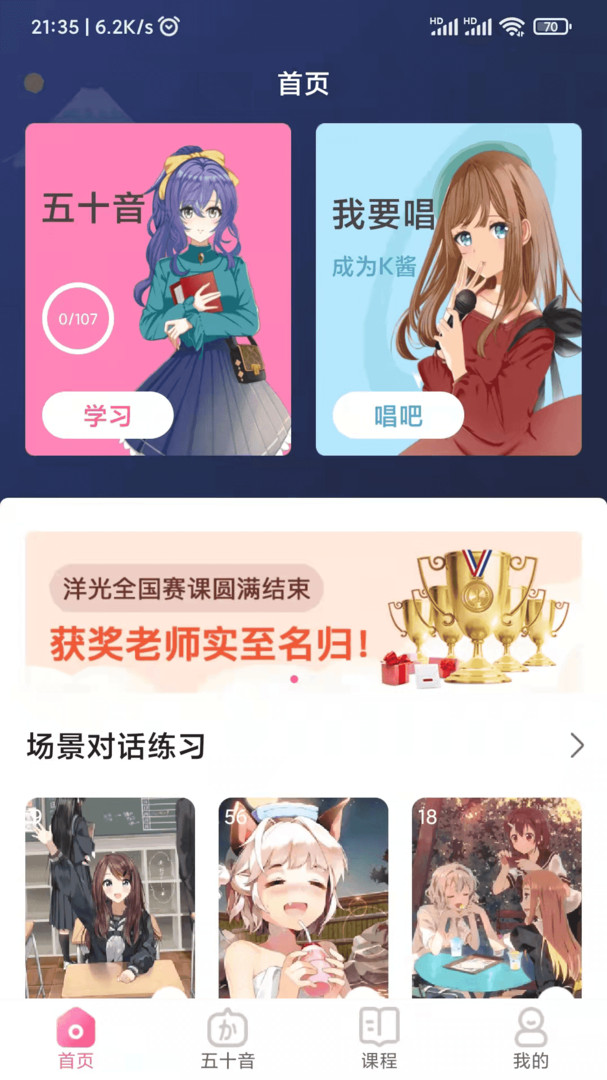Tap the 唱吧 button on 我要唱 card
This screenshot has height=1080, width=607.
click(x=398, y=415)
